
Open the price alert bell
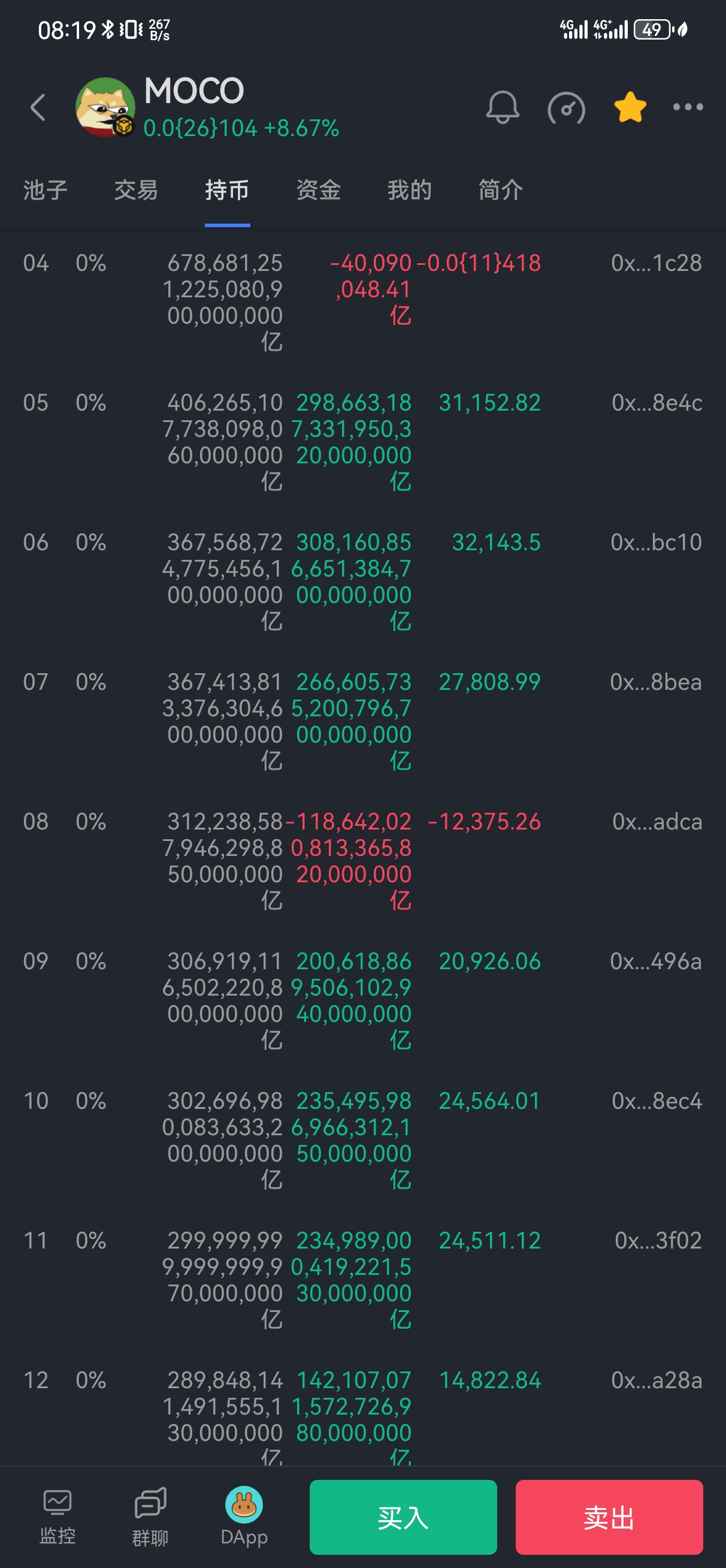point(502,107)
